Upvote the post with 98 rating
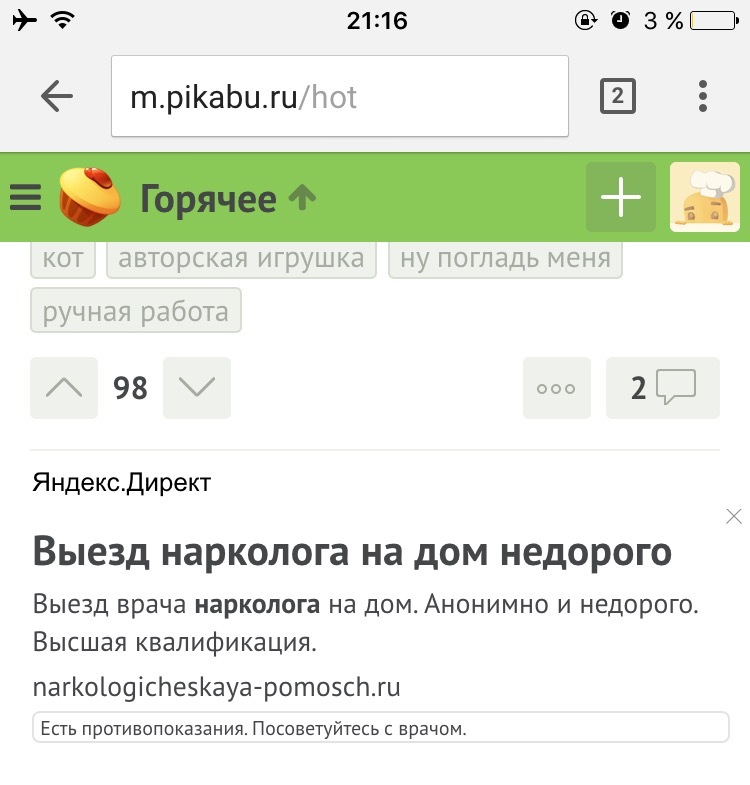The height and width of the screenshot is (785, 750). click(64, 388)
